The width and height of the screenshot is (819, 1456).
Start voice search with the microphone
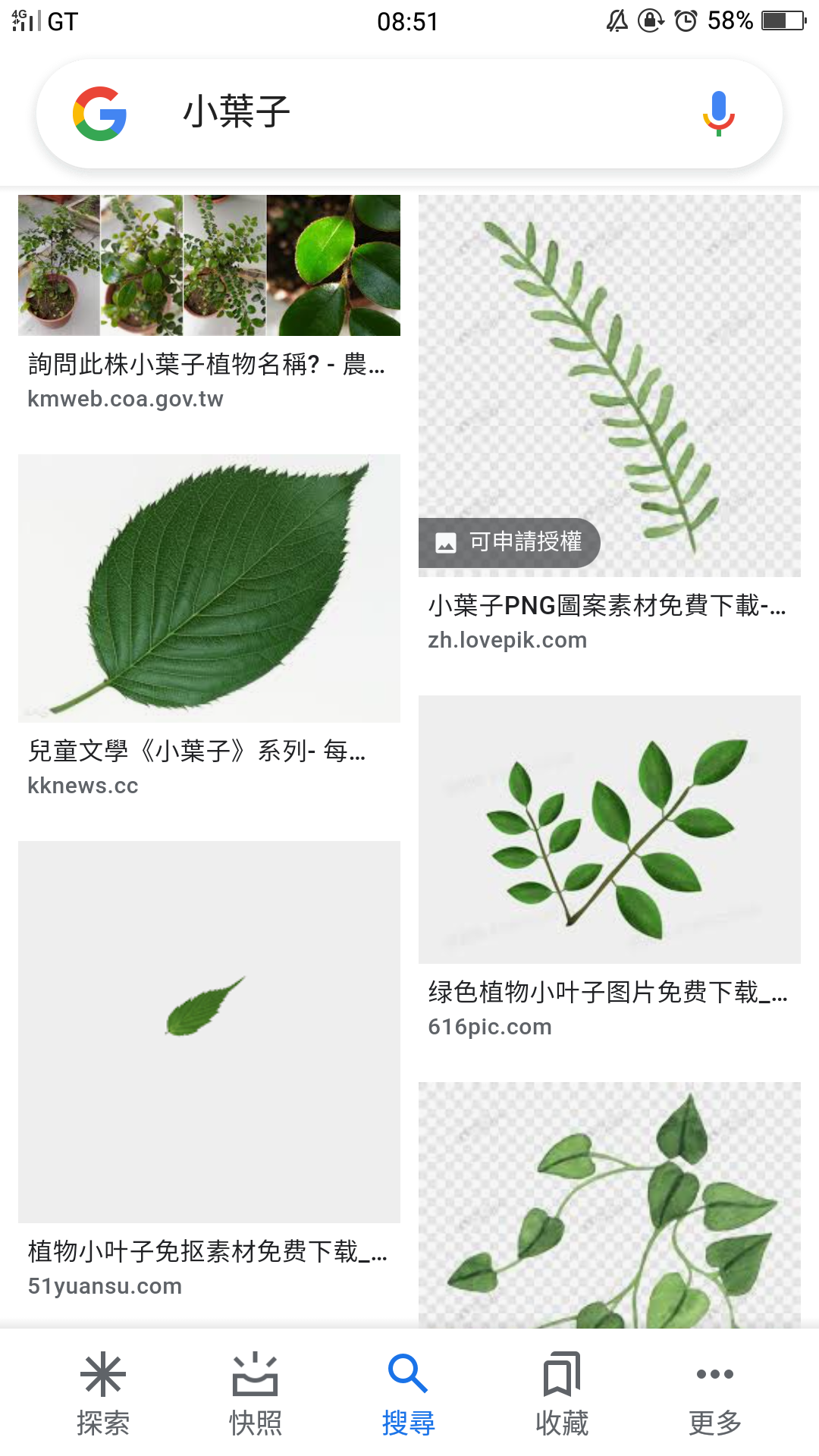pyautogui.click(x=718, y=114)
